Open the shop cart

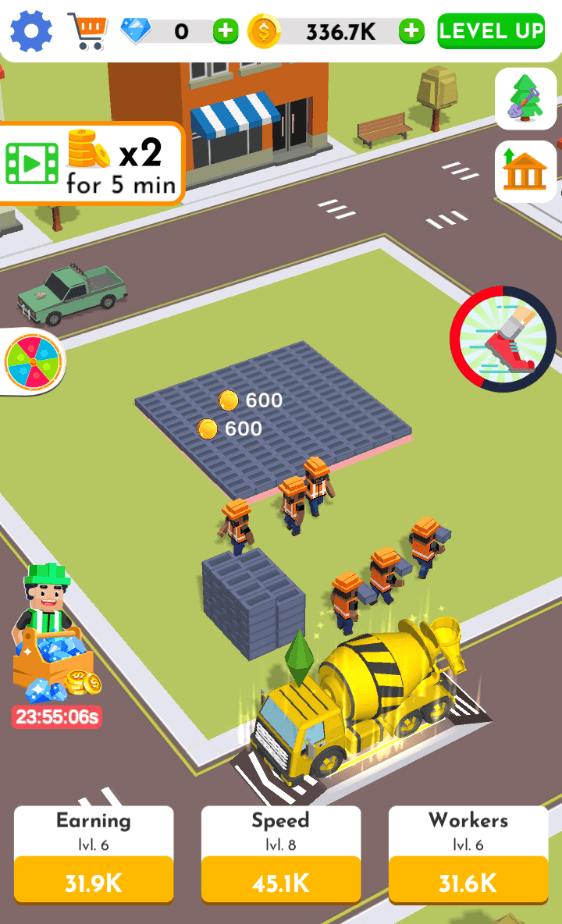pyautogui.click(x=88, y=31)
